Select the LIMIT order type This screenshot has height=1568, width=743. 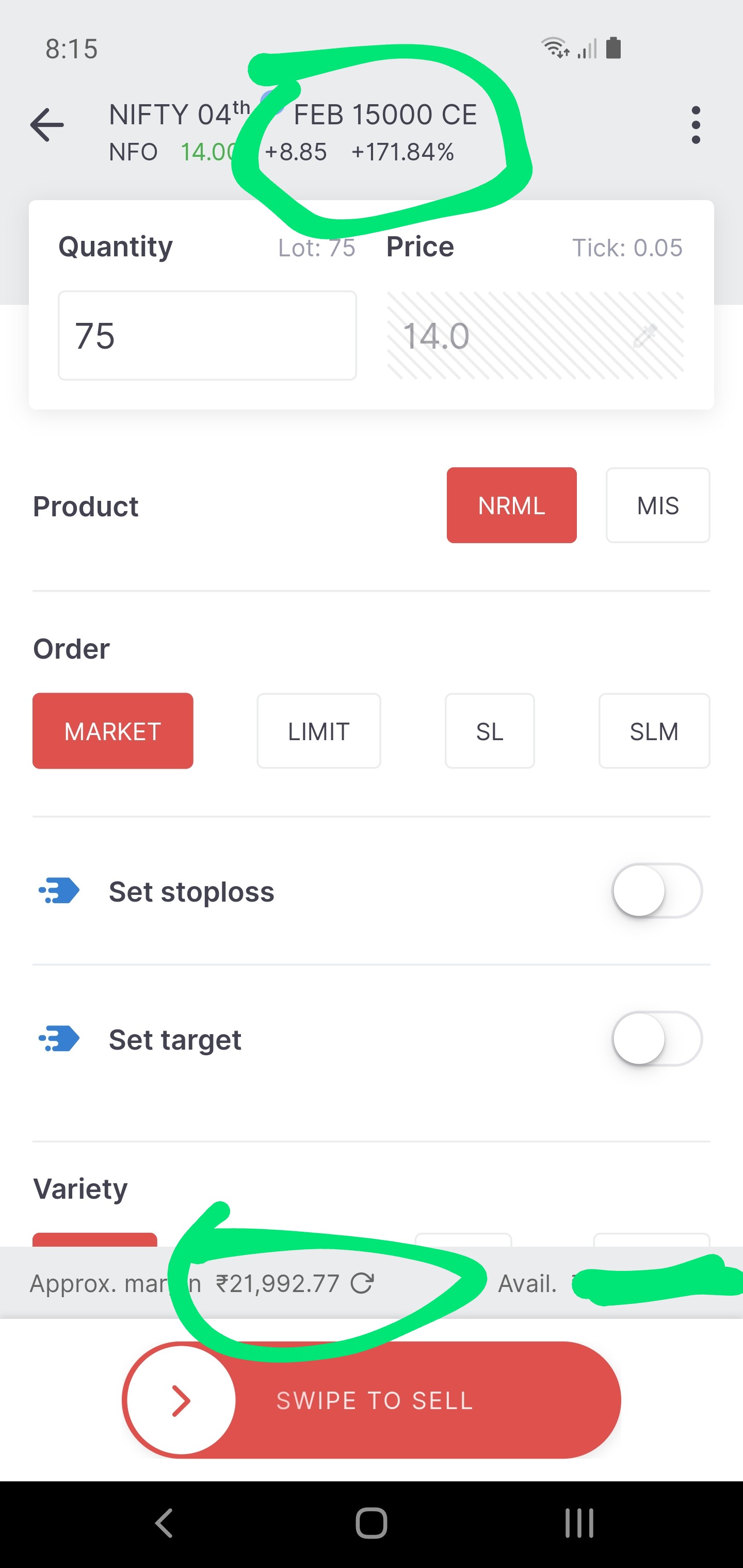pyautogui.click(x=318, y=730)
